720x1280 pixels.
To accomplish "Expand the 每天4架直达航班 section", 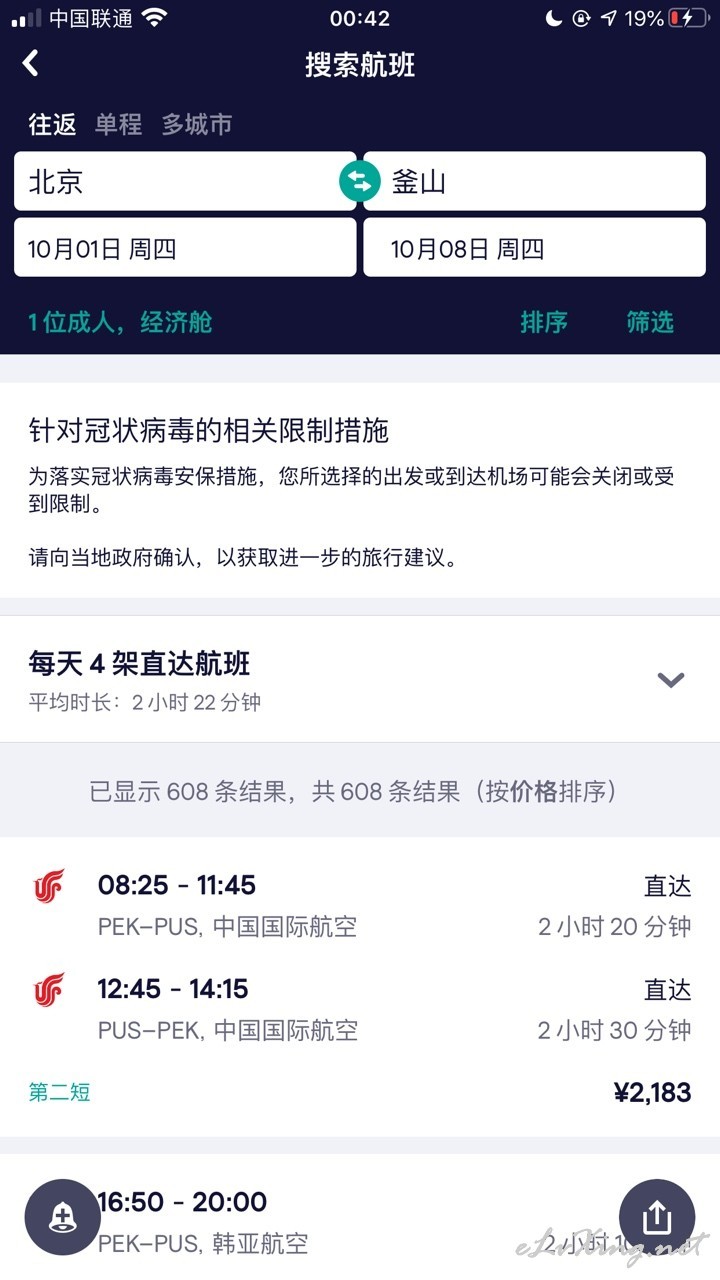I will pyautogui.click(x=360, y=679).
